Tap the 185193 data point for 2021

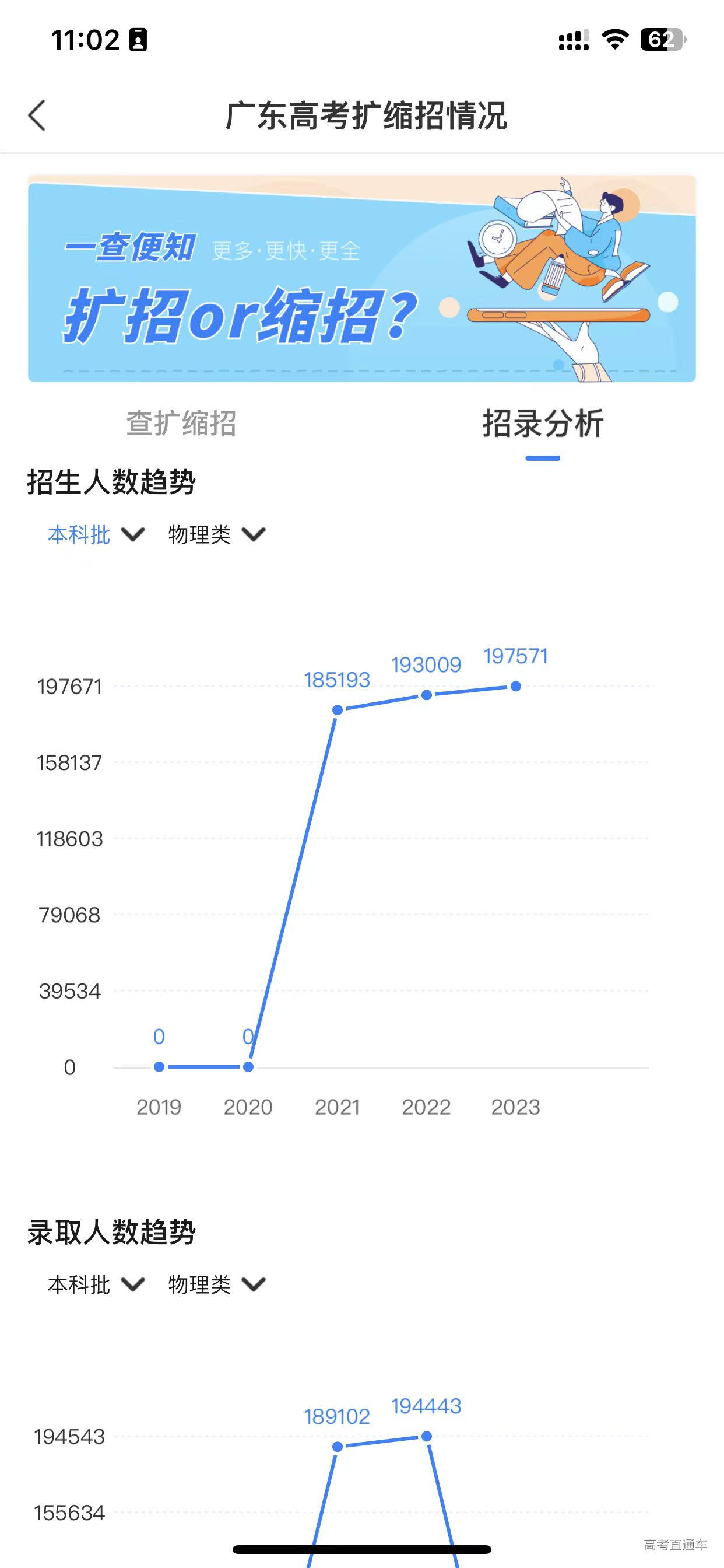point(336,709)
